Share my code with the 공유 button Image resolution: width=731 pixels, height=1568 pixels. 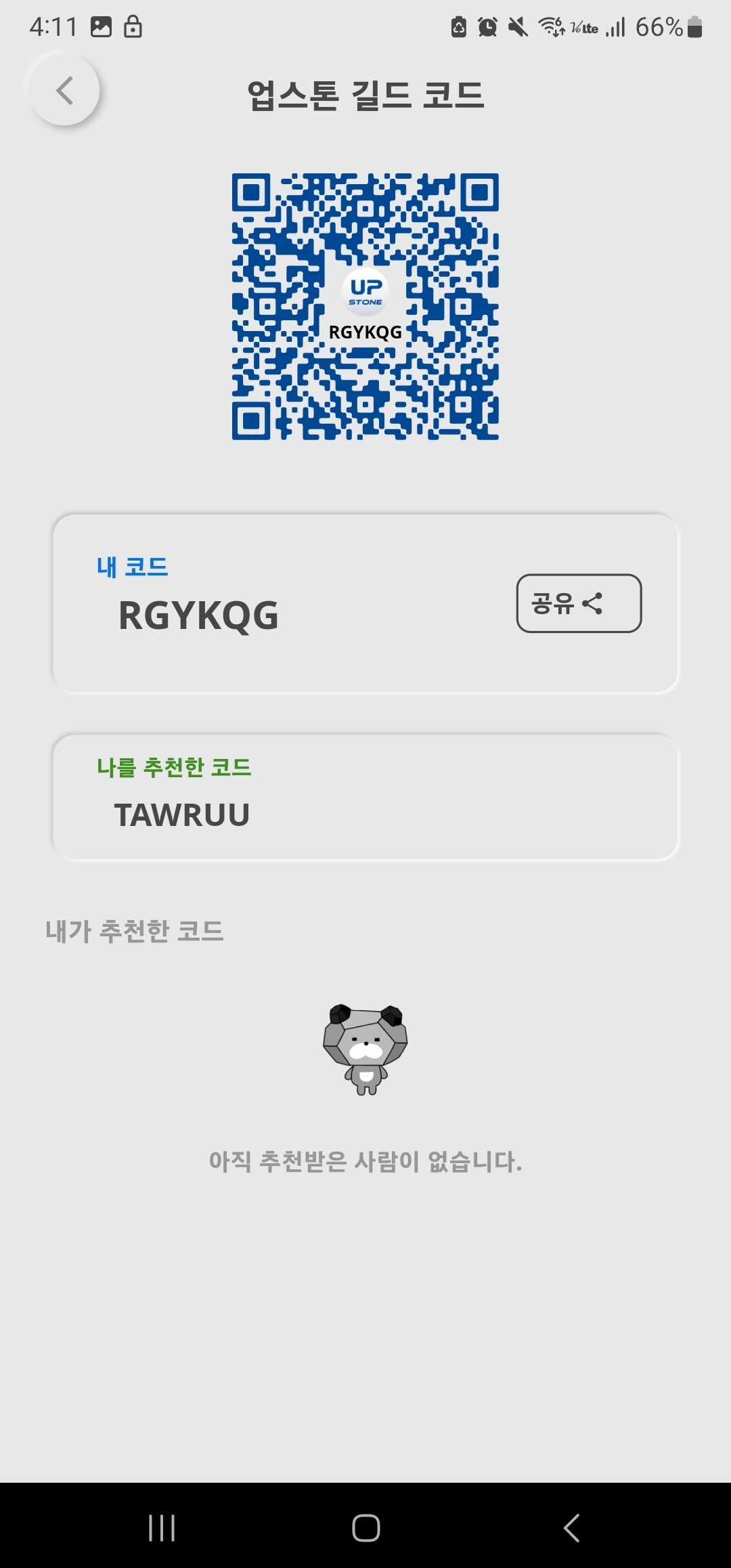[x=579, y=603]
